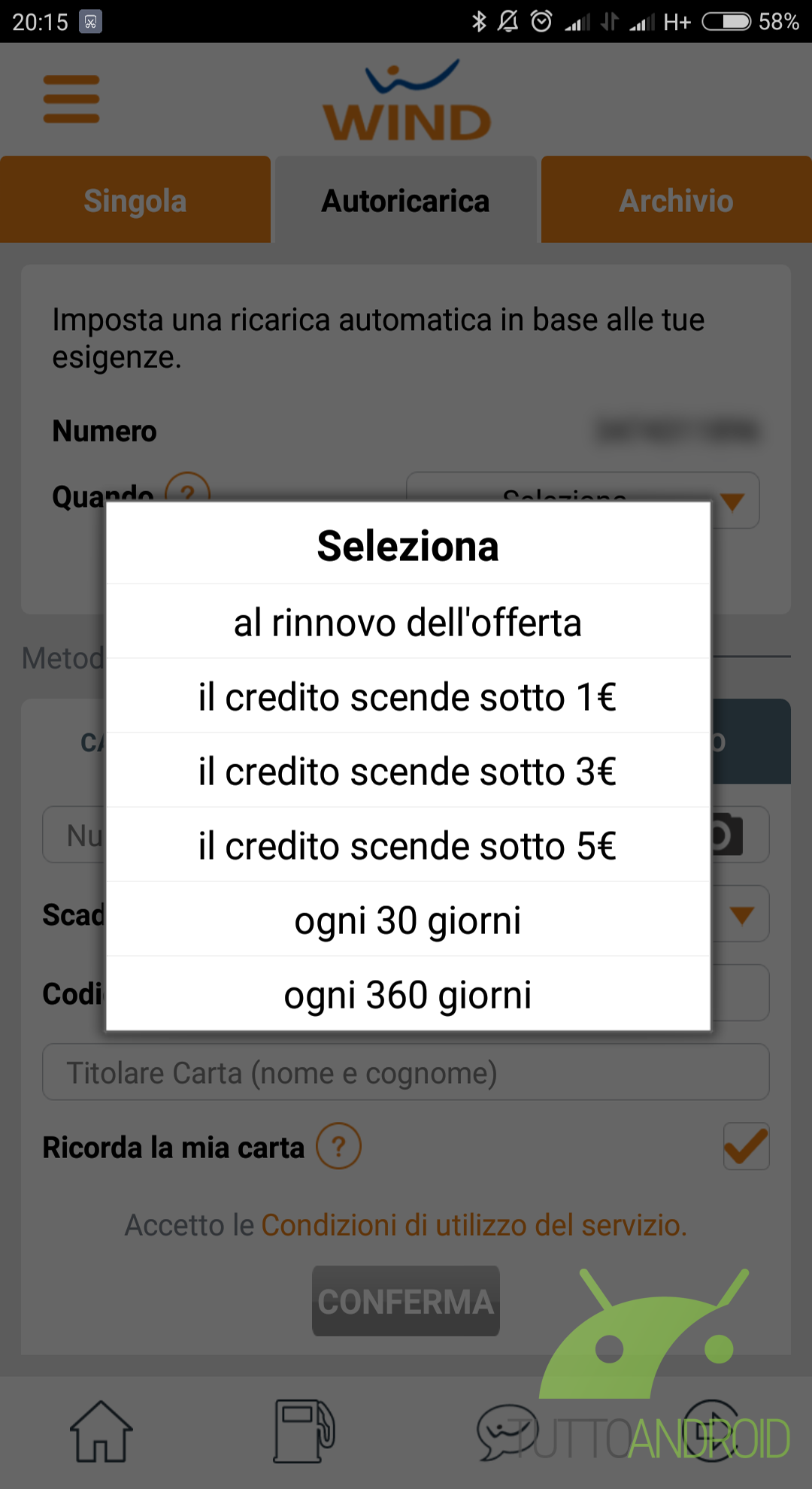This screenshot has width=812, height=1489.
Task: Choose "il credito scende sotto 1€"
Action: [x=408, y=696]
